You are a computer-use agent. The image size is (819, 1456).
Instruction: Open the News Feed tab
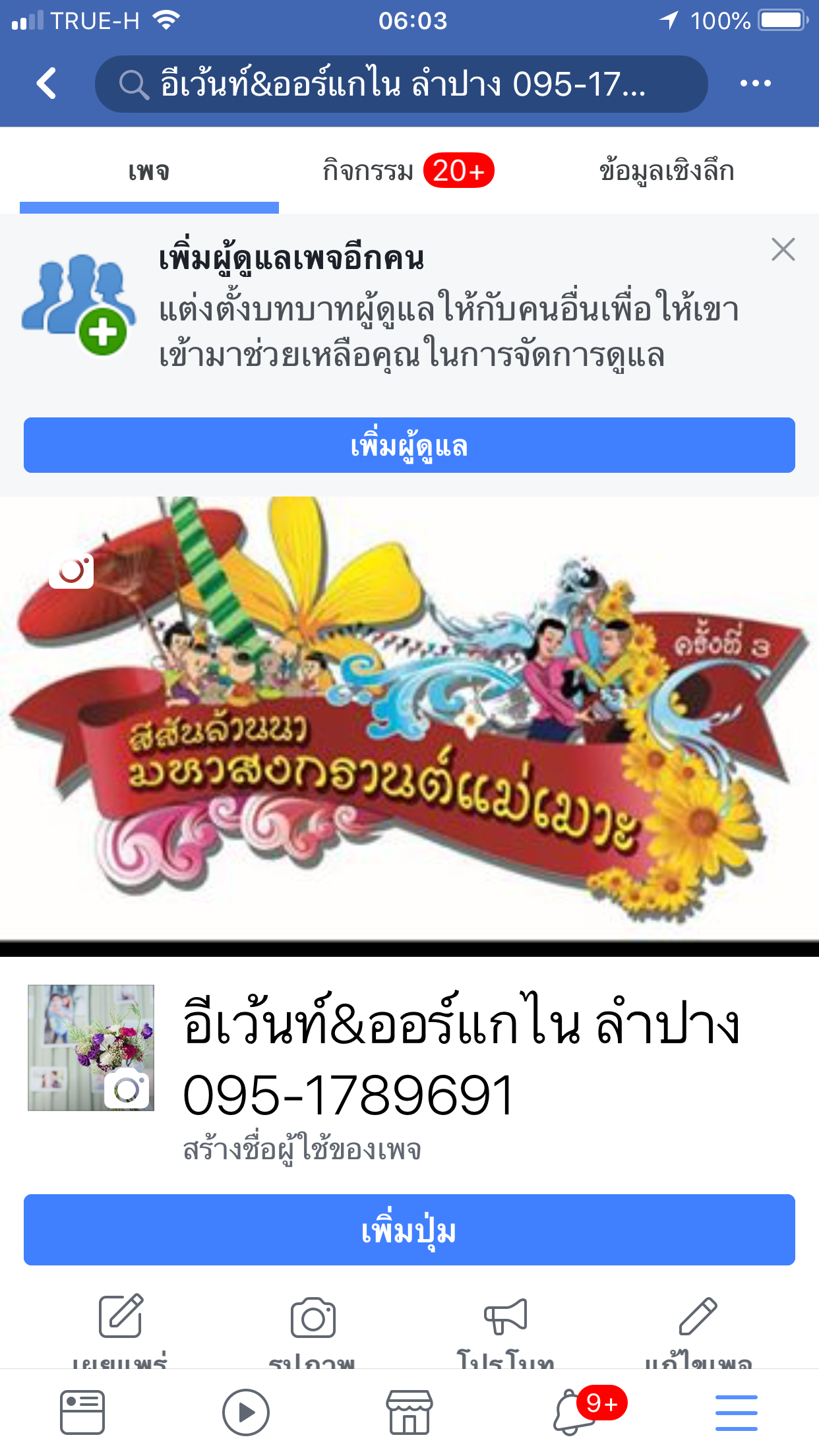(x=82, y=1412)
